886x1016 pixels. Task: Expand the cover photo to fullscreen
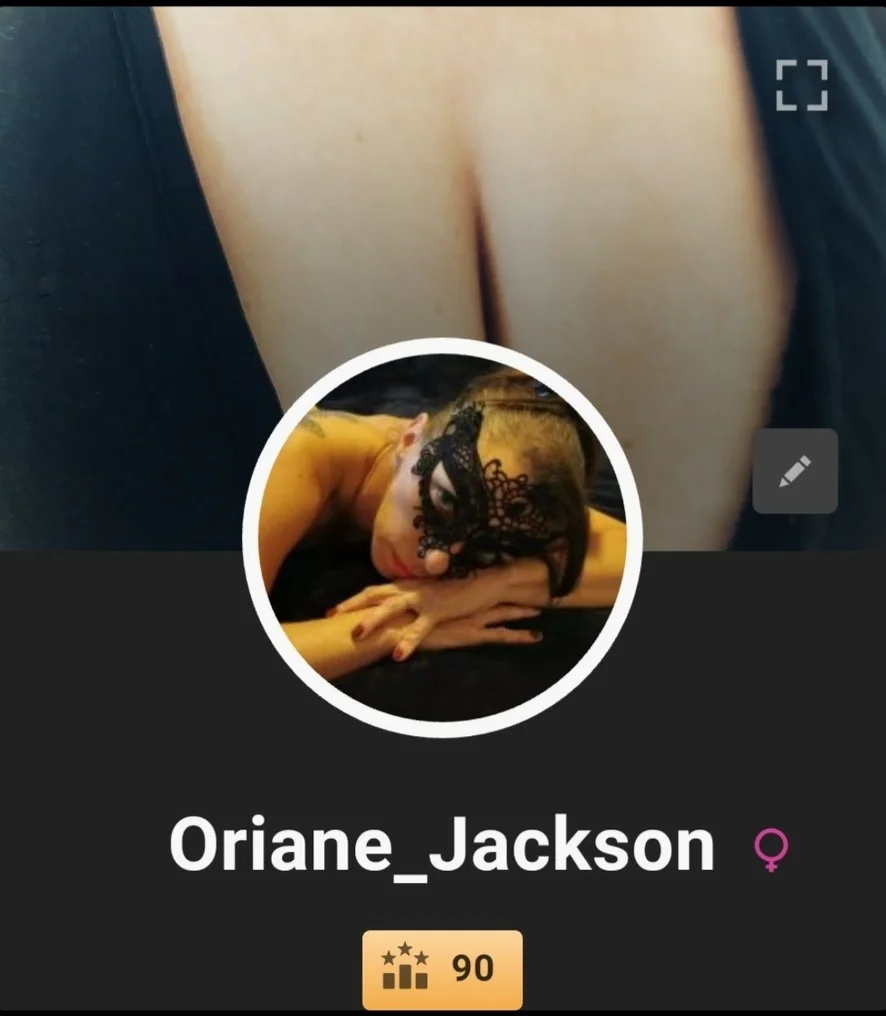802,85
